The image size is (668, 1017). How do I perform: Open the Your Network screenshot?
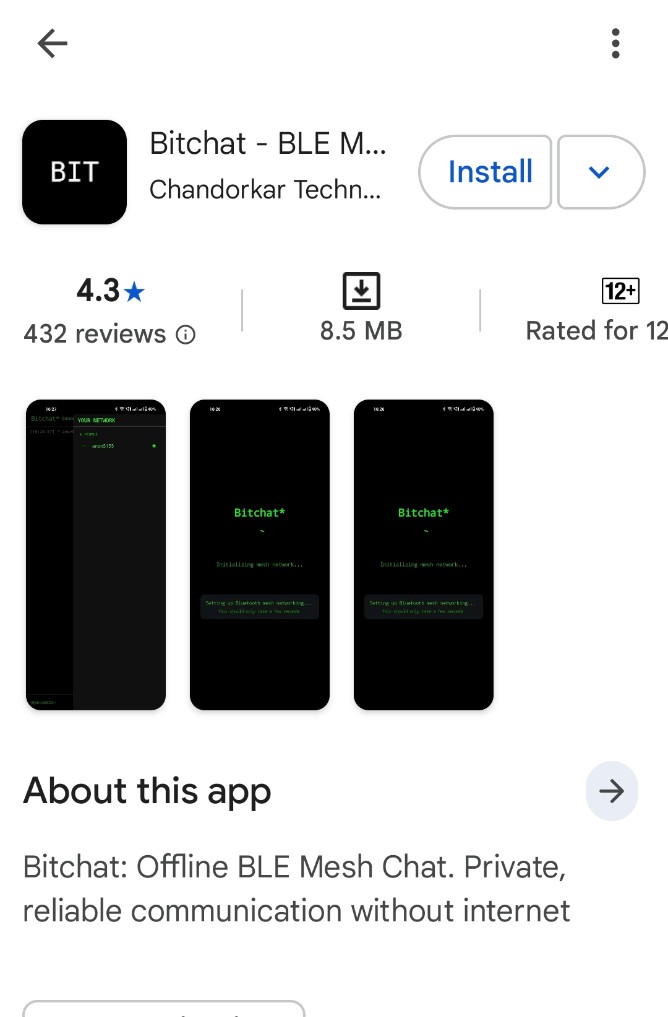click(96, 554)
